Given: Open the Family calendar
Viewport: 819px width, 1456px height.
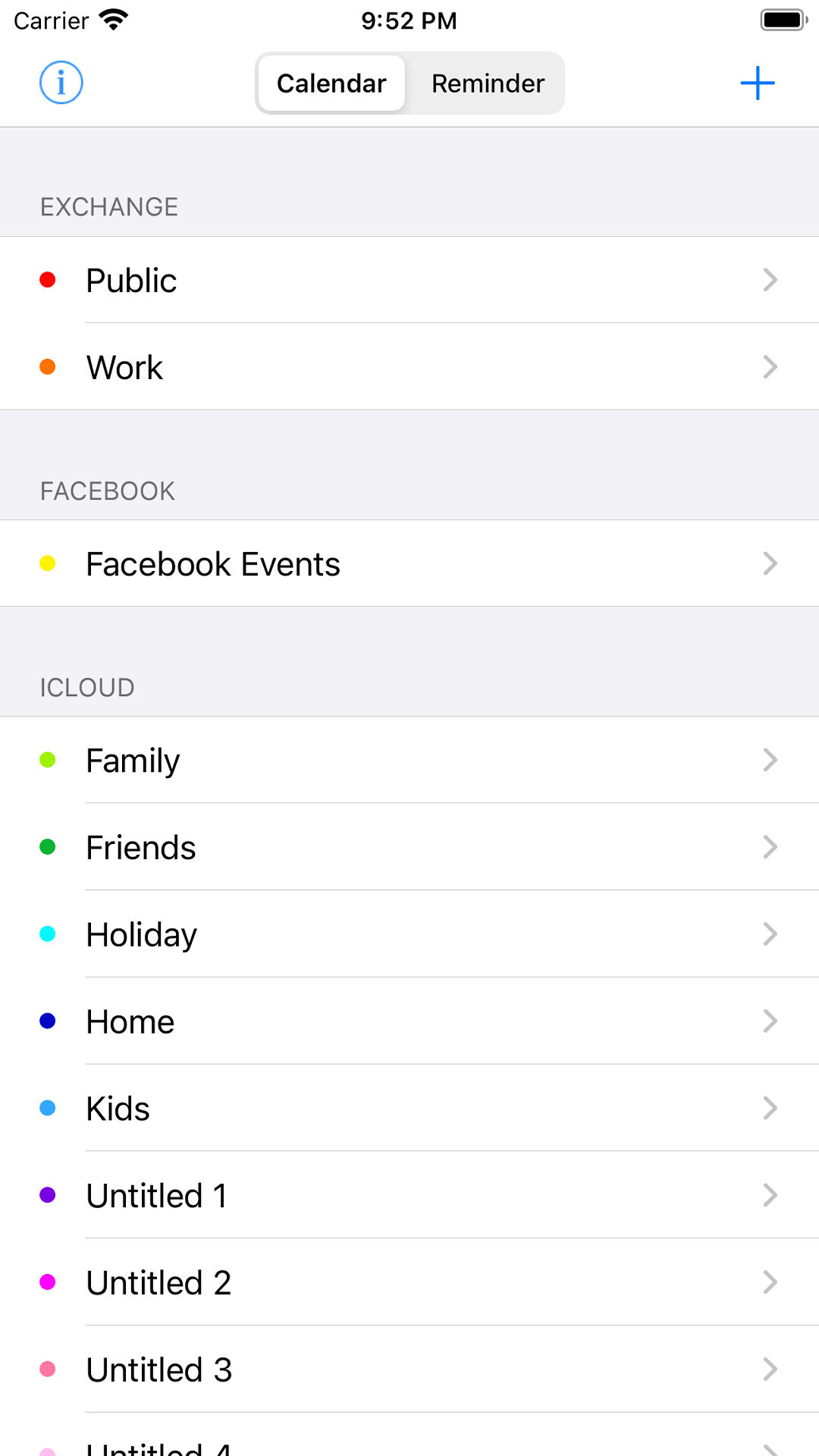Looking at the screenshot, I should [409, 761].
